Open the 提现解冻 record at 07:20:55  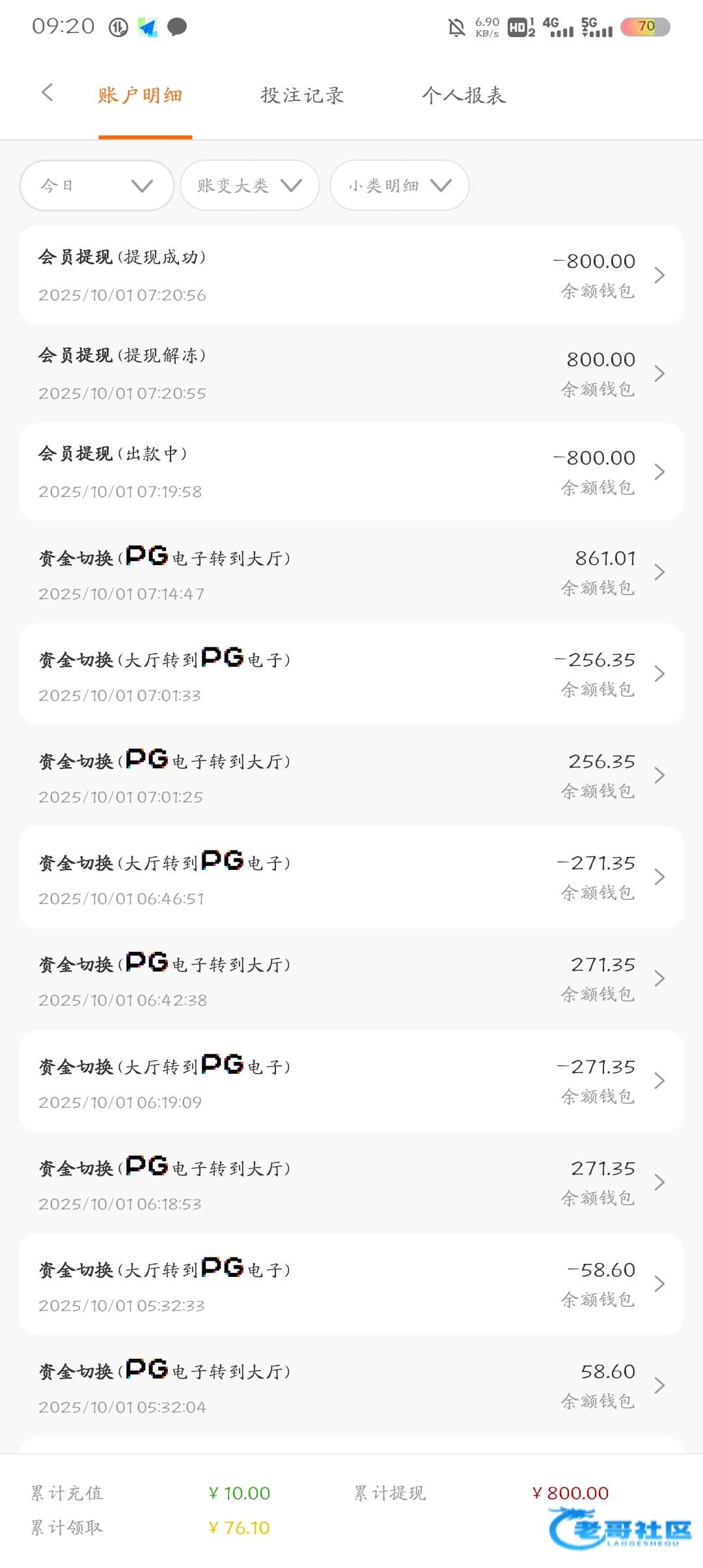(351, 374)
